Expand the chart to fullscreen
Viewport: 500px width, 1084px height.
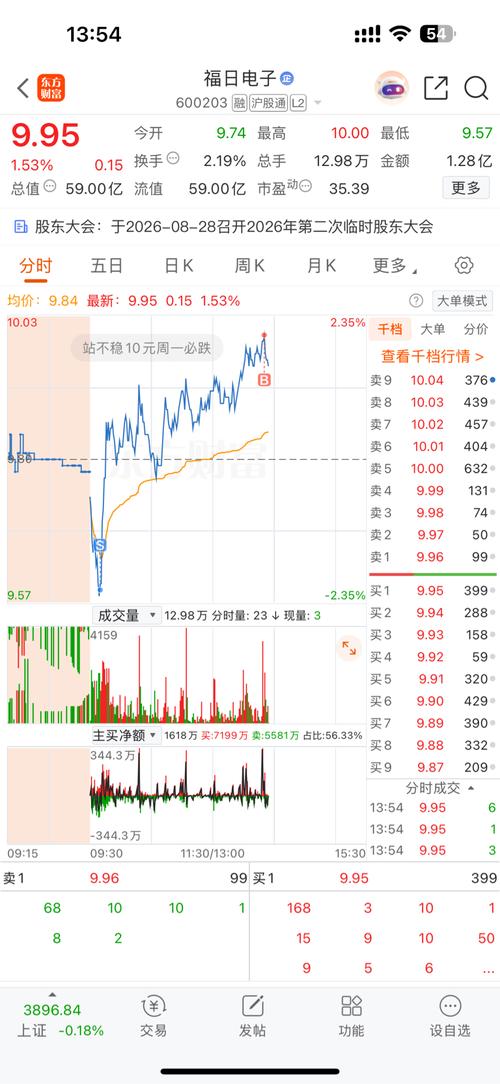348,648
